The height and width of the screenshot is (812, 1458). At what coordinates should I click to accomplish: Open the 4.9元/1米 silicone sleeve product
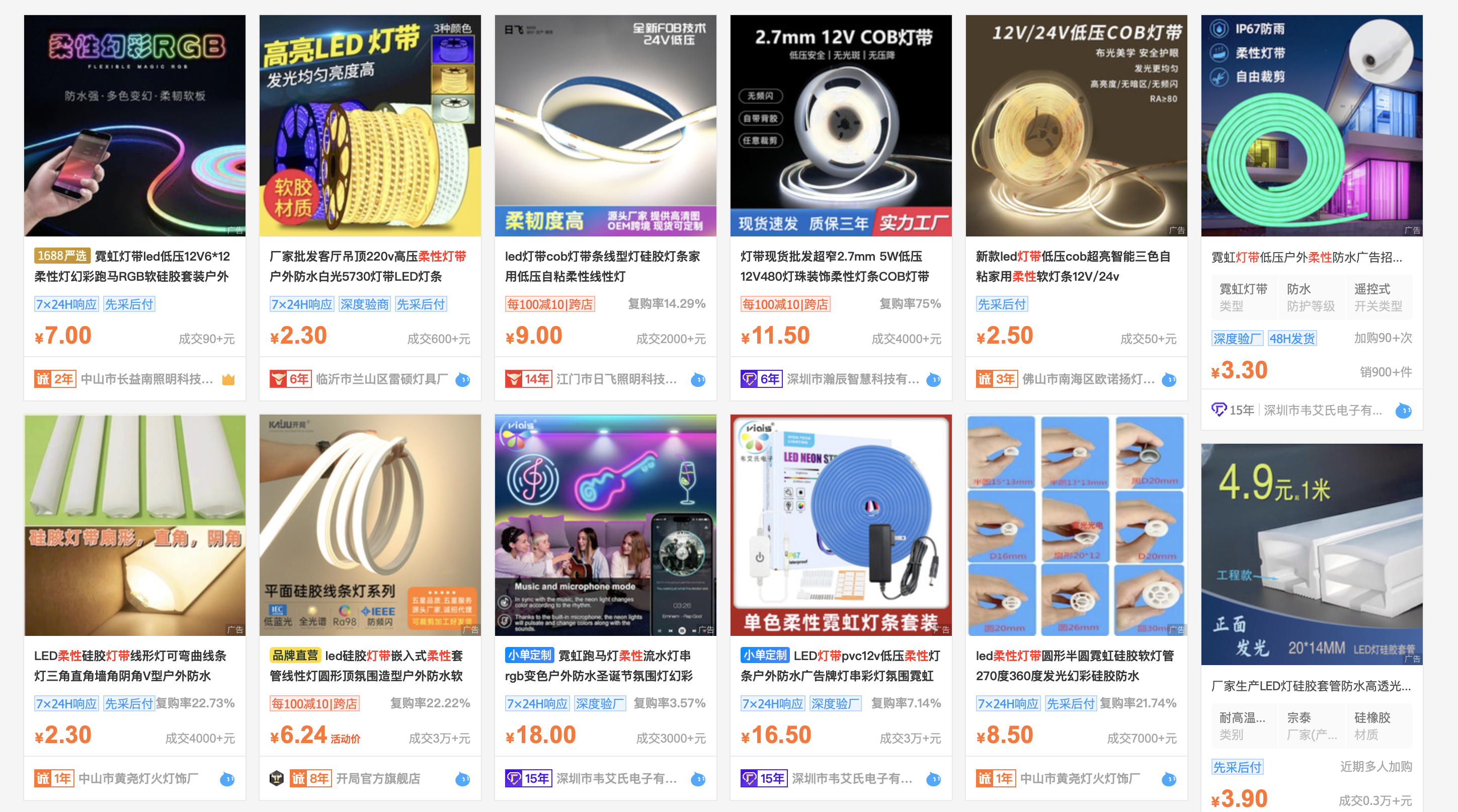1312,554
